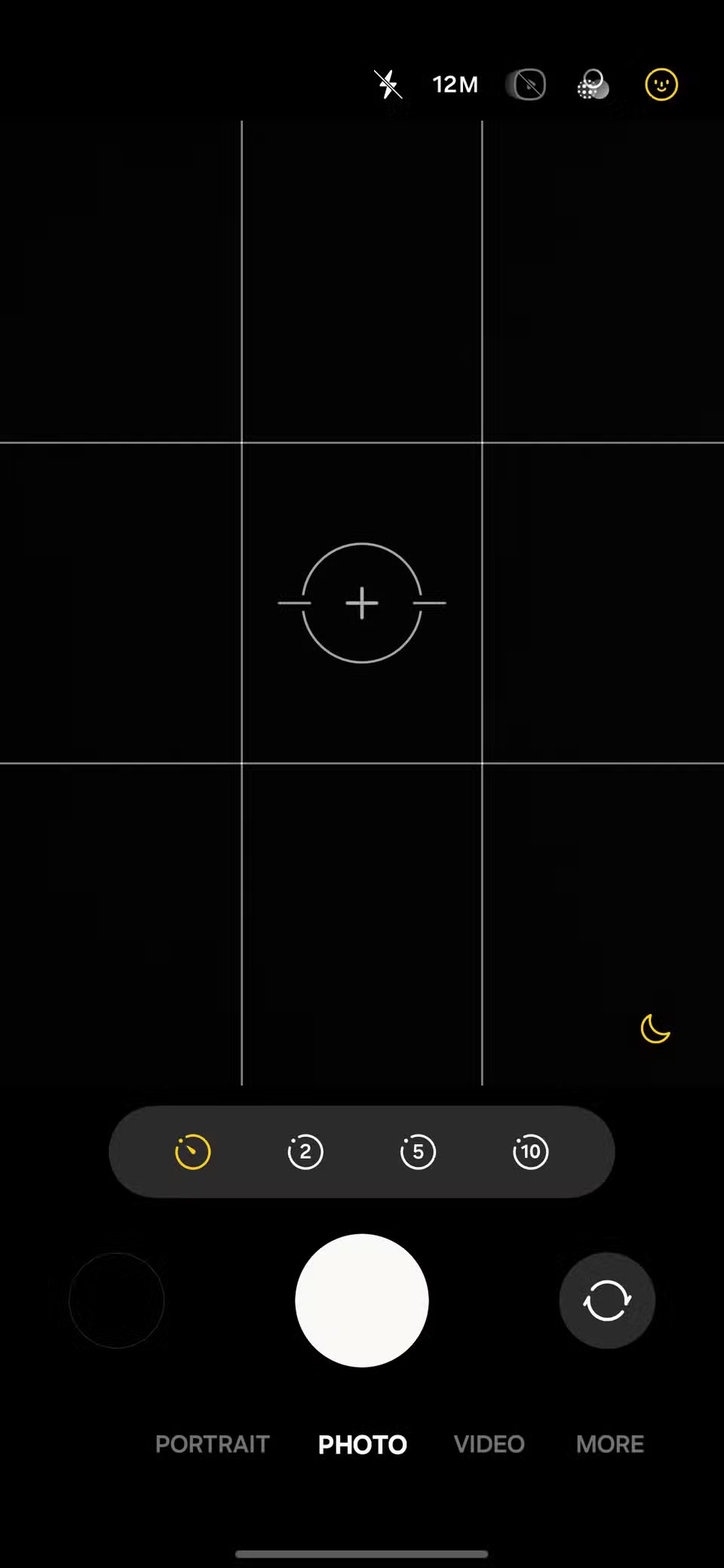Open the gallery thumbnail preview
The width and height of the screenshot is (724, 1568).
116,1300
